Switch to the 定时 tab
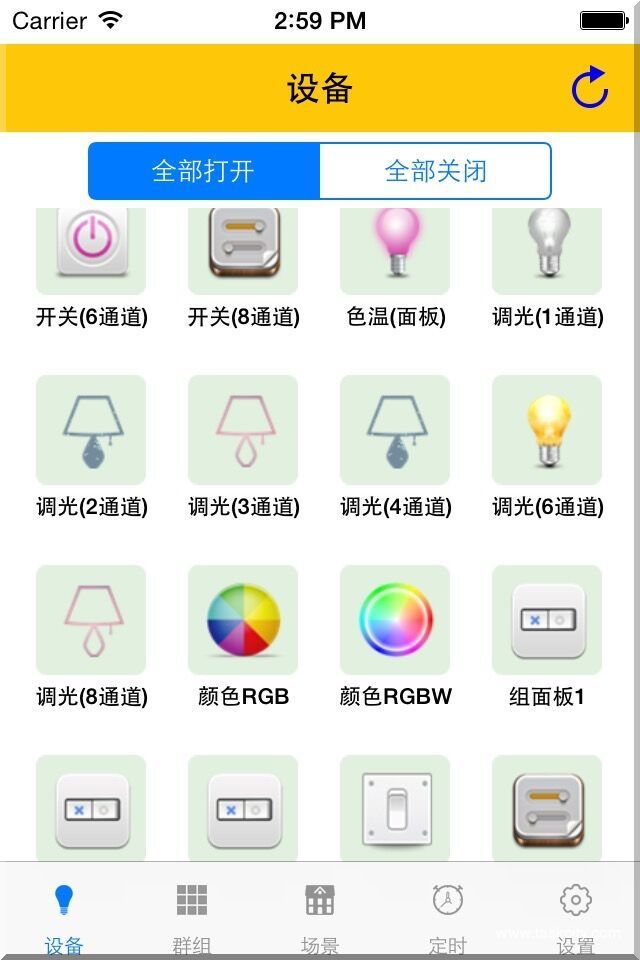The width and height of the screenshot is (640, 960). tap(448, 915)
